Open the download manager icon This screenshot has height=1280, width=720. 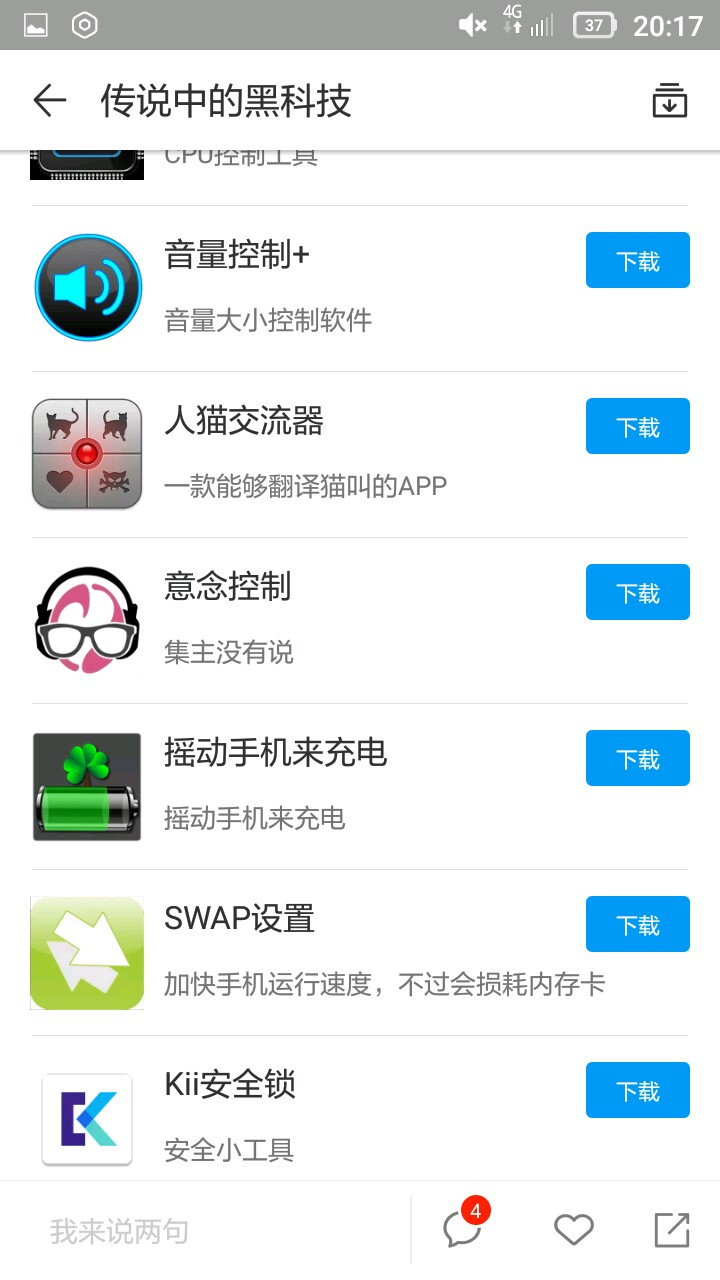[x=669, y=101]
